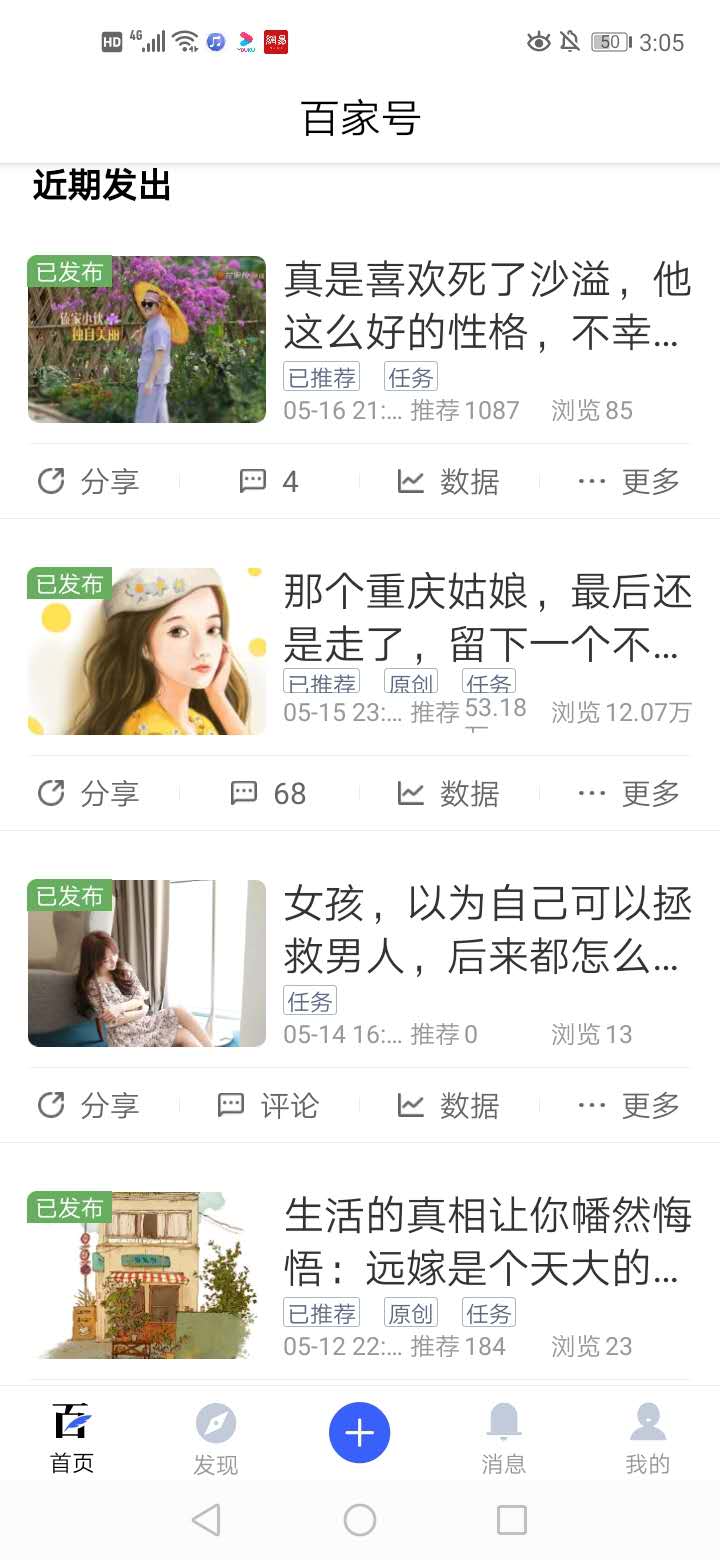
Task: Tap the blue plus button to create content
Action: (360, 1432)
